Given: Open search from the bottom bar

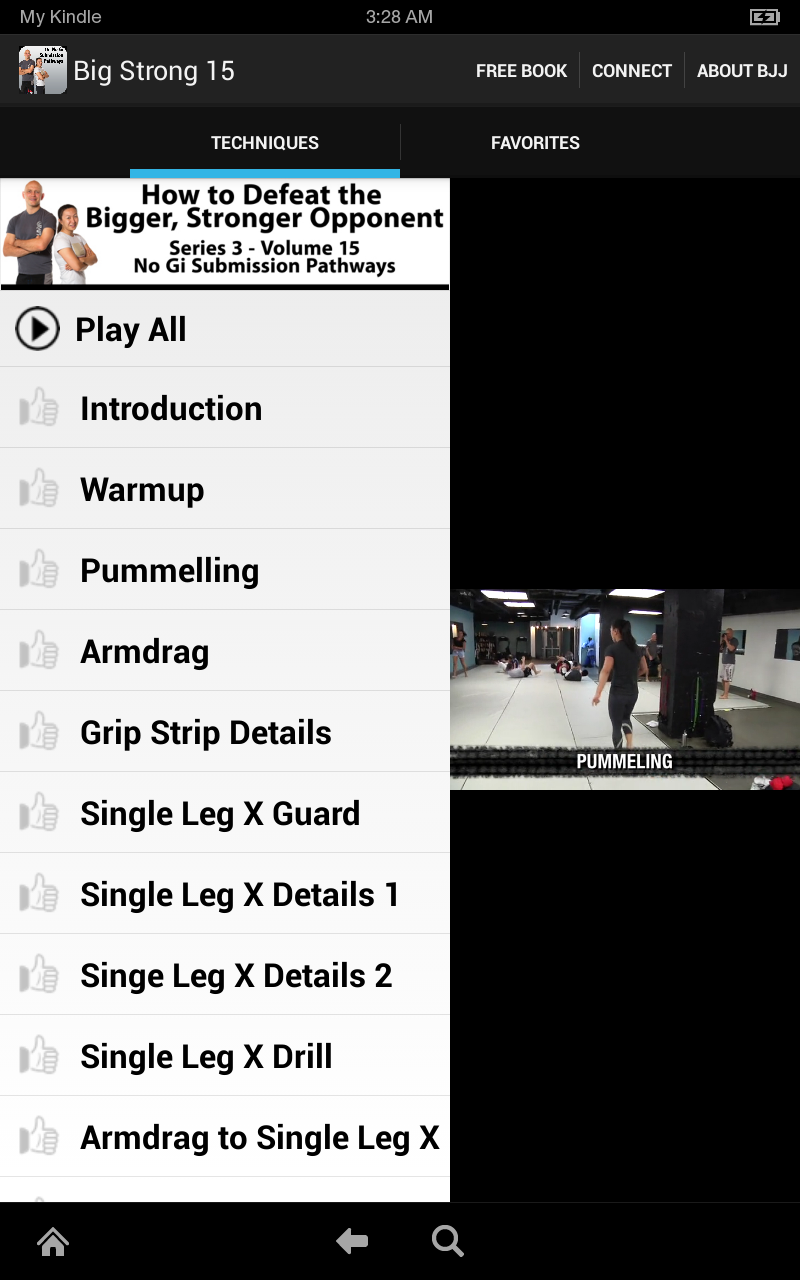Looking at the screenshot, I should pyautogui.click(x=447, y=1242).
